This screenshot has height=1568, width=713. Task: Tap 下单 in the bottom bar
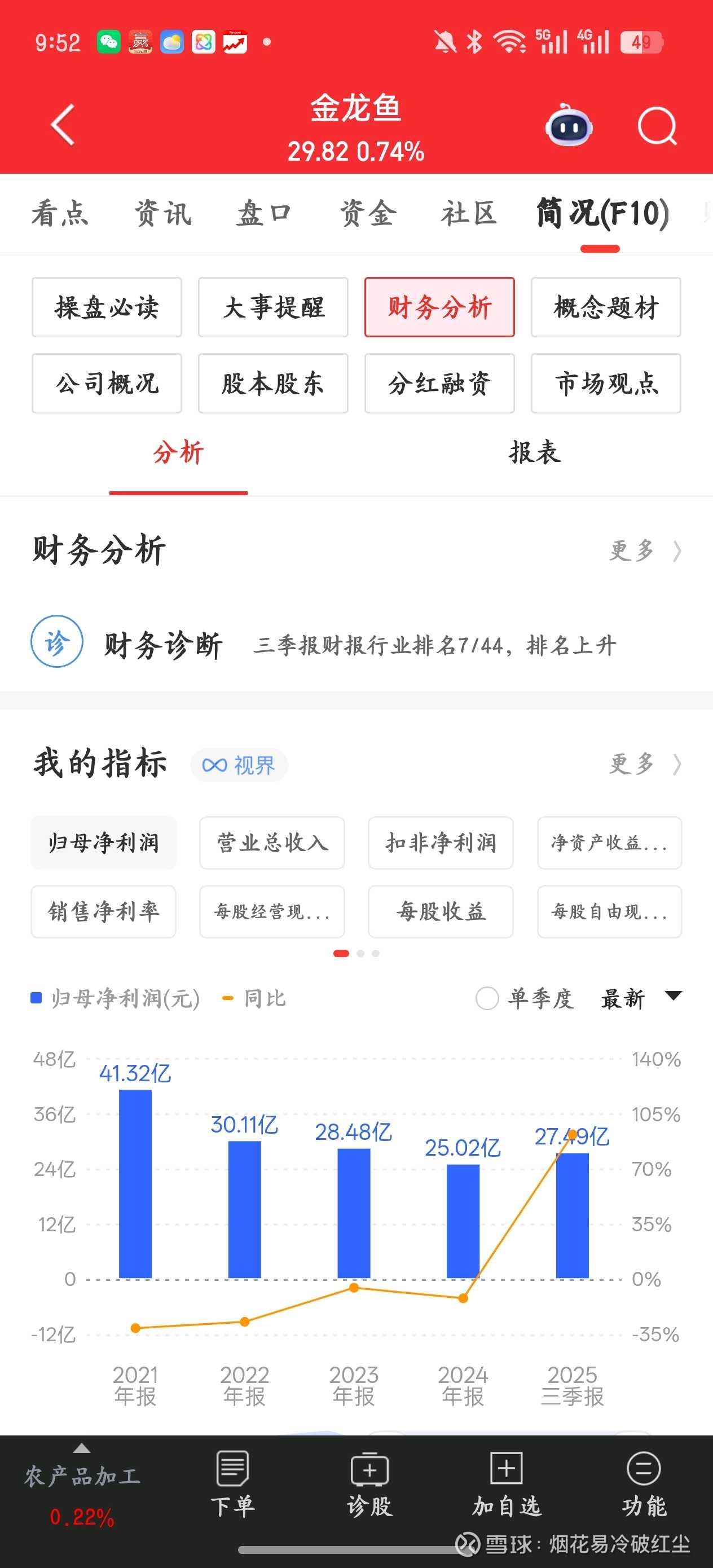click(232, 1484)
